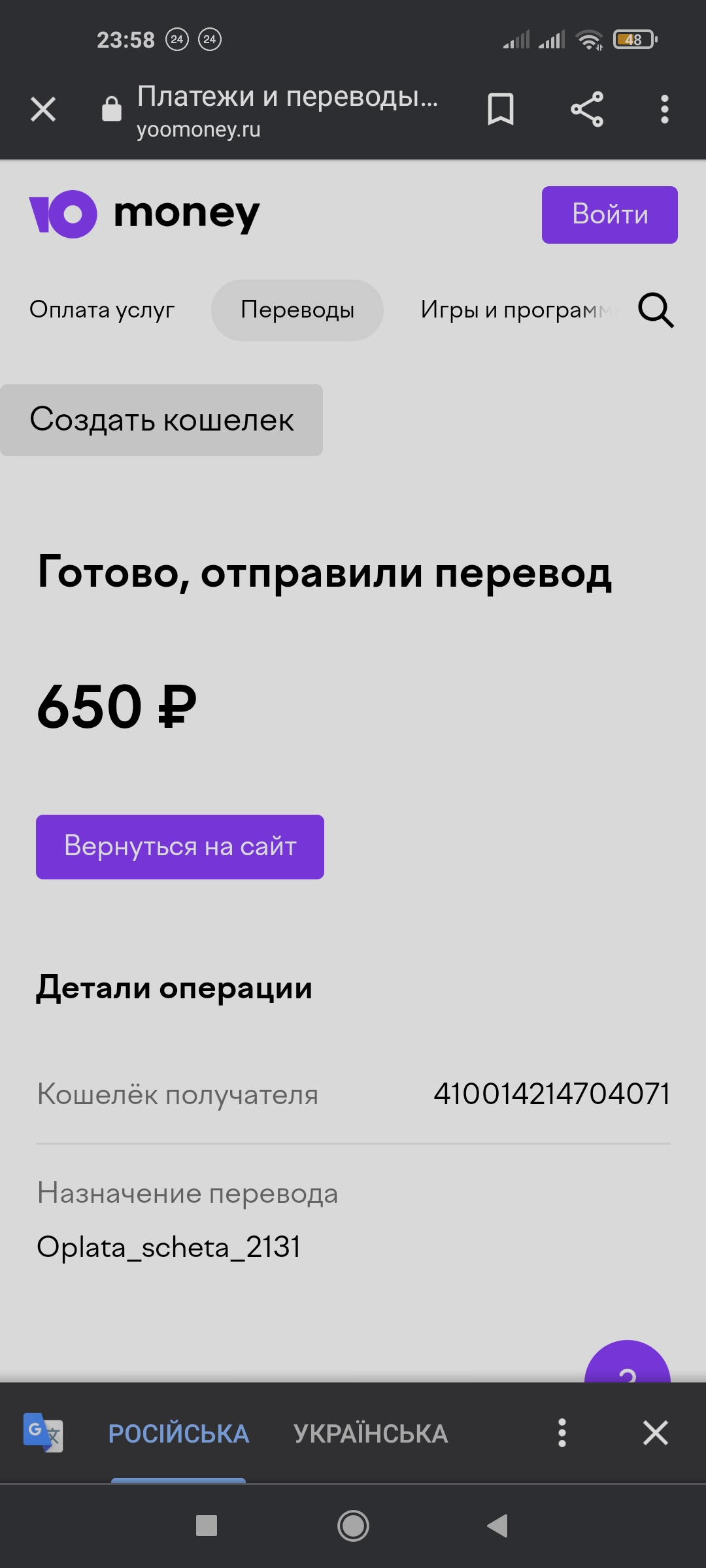Tap the Войти login button
The image size is (706, 1568).
609,215
